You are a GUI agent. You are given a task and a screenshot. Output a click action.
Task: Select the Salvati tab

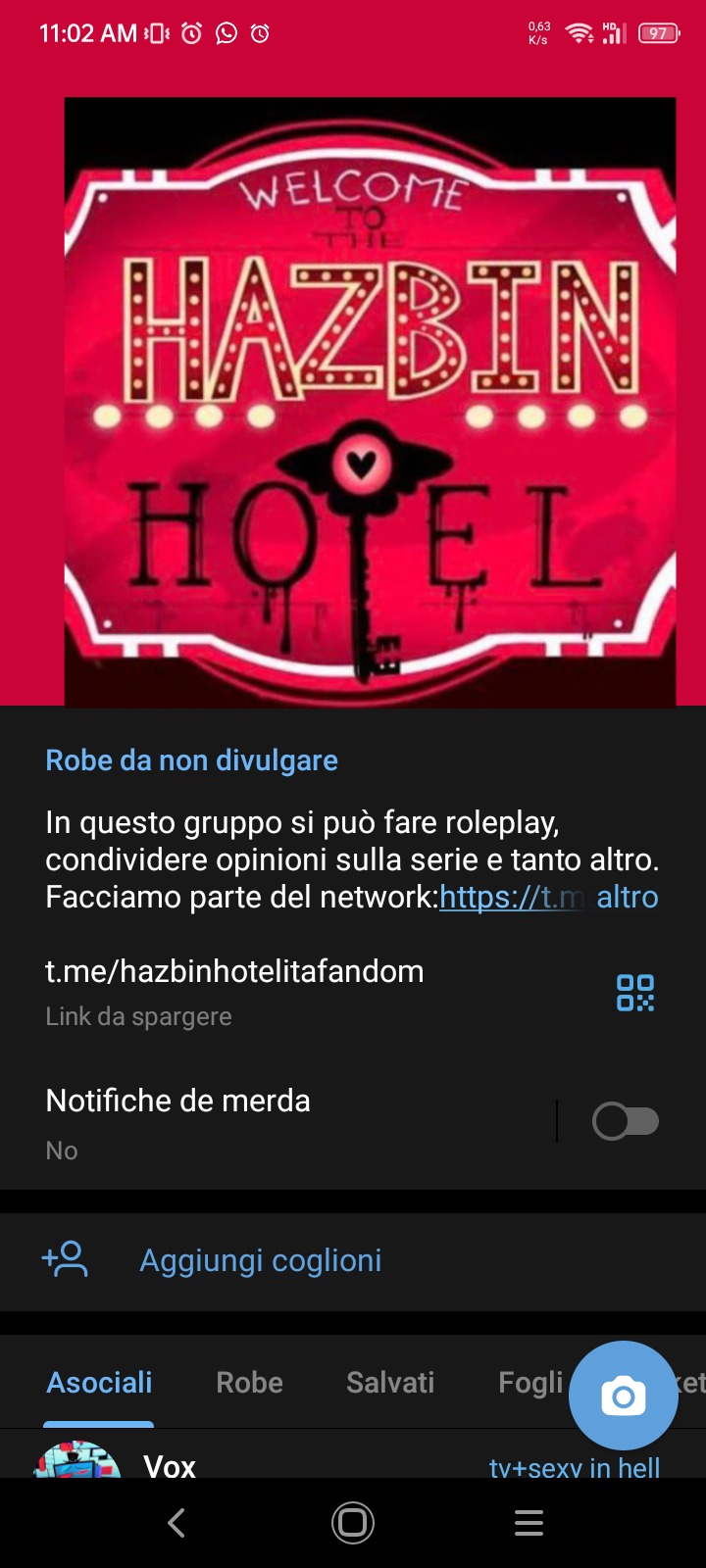point(389,1382)
